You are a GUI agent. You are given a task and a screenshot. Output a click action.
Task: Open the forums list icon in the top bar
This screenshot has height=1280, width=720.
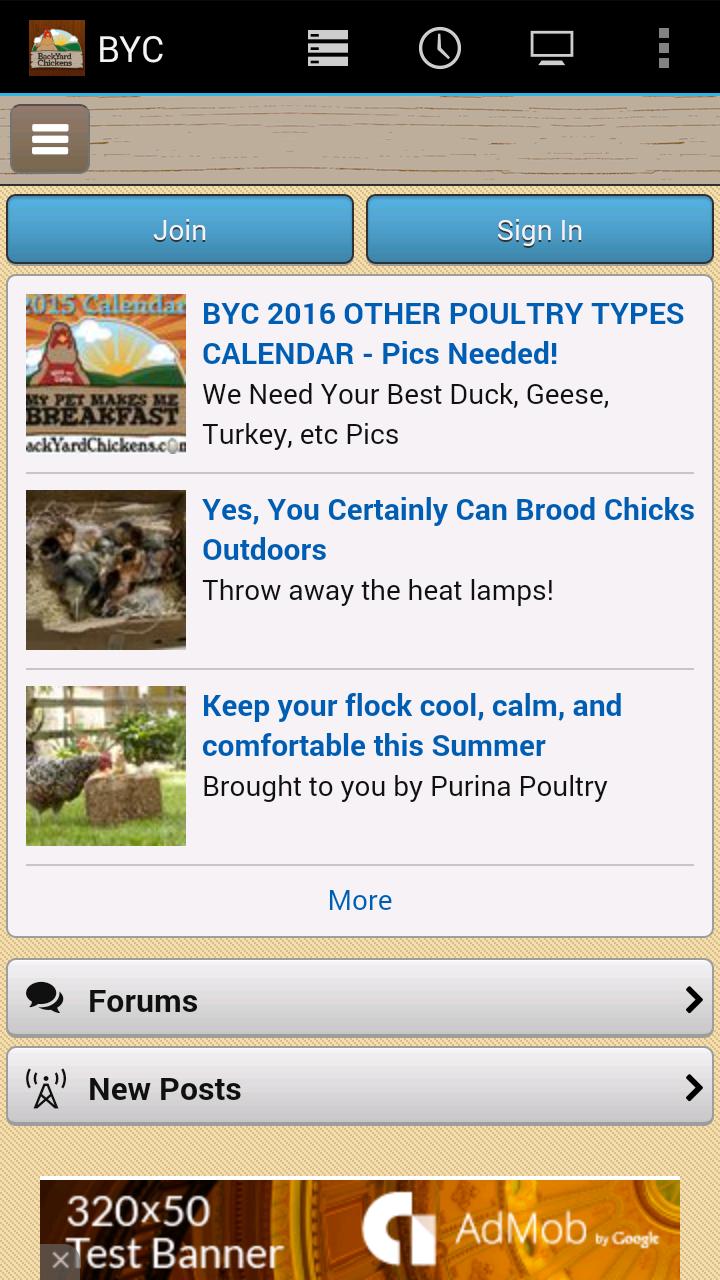327,47
